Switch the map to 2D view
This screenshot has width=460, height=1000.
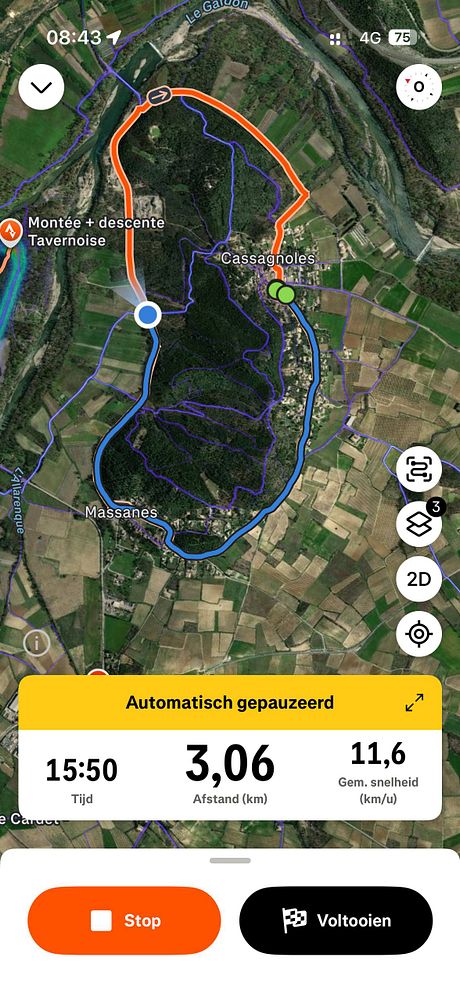coord(419,579)
